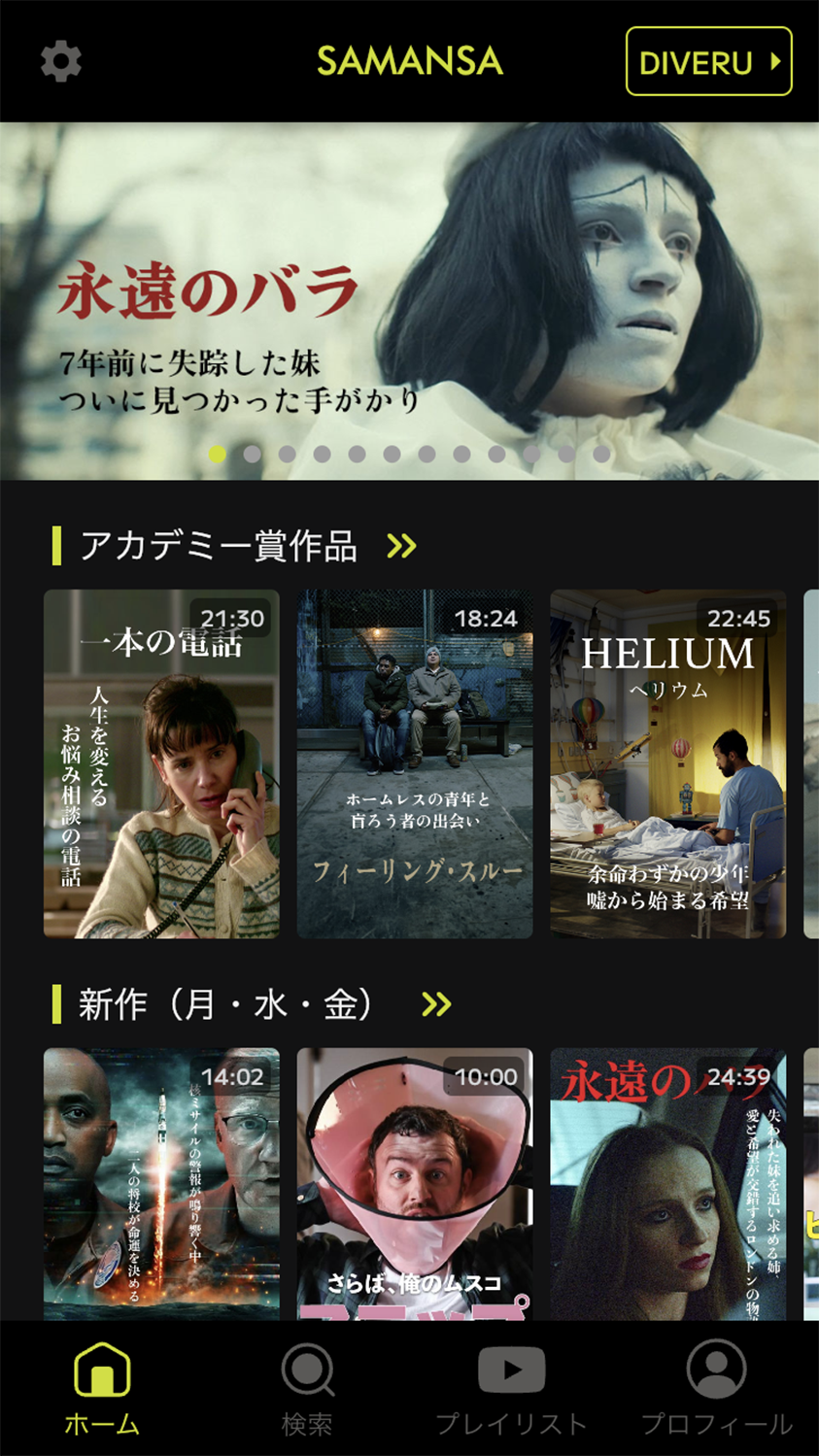The height and width of the screenshot is (1456, 819).
Task: Switch to the ホーム tab
Action: pyautogui.click(x=102, y=1389)
